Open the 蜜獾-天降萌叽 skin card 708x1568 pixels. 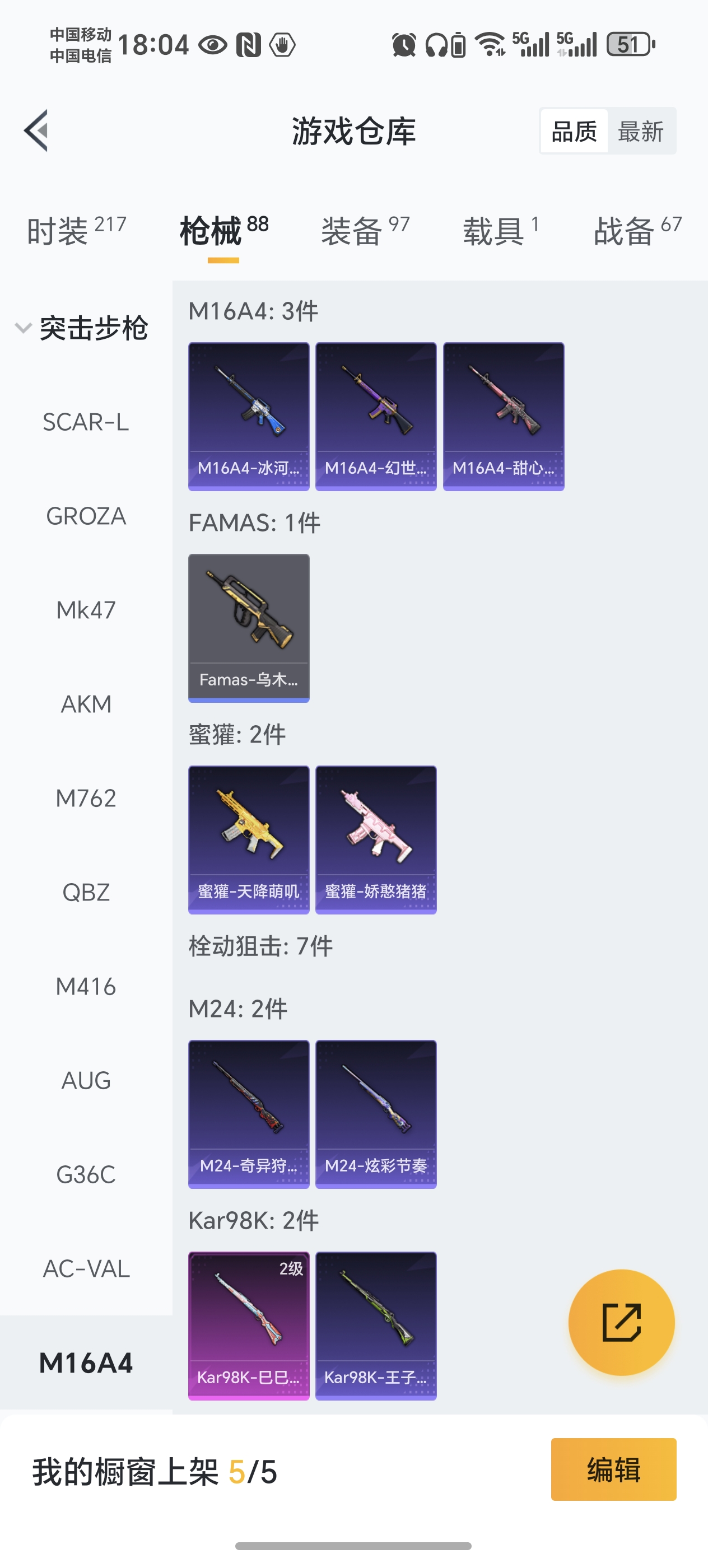pyautogui.click(x=248, y=839)
